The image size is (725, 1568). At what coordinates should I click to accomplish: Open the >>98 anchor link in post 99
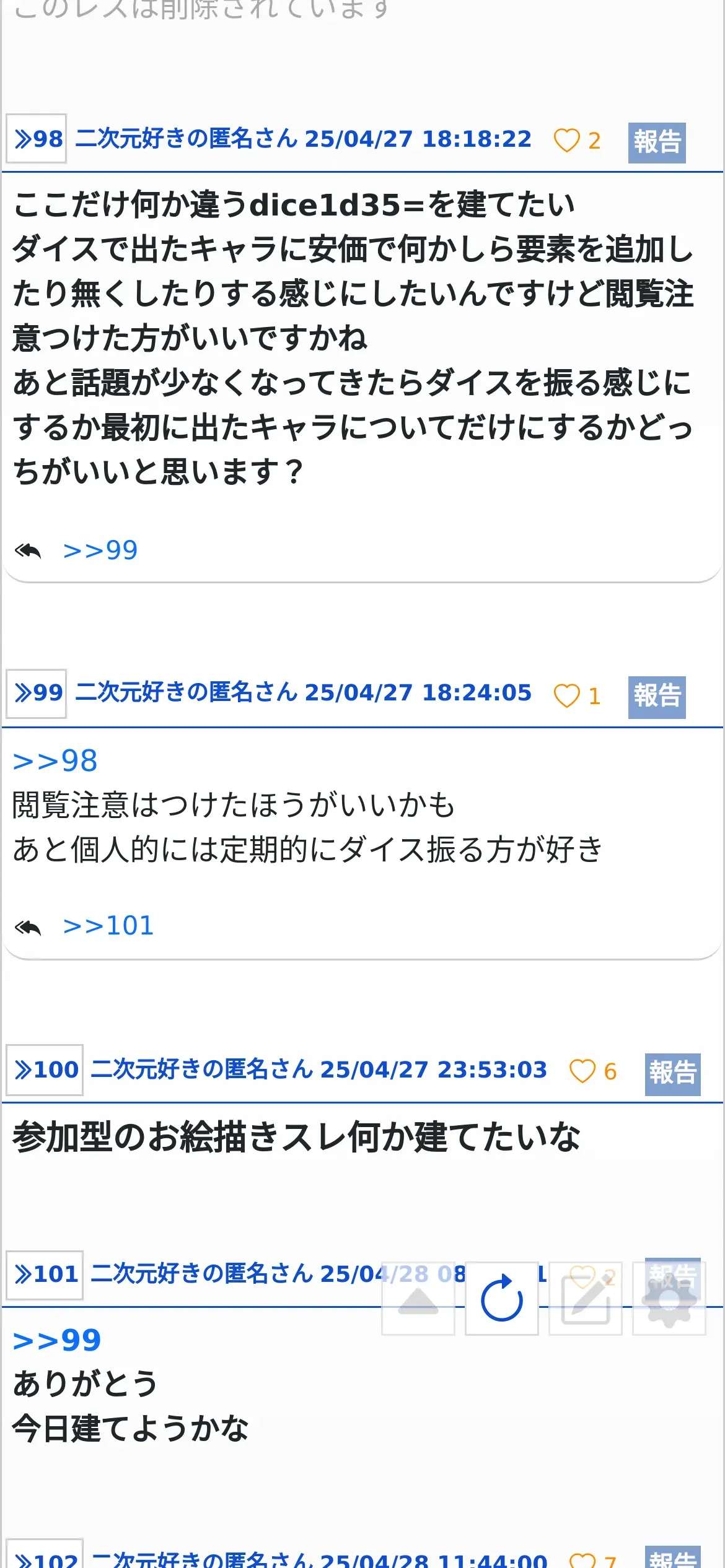[55, 761]
